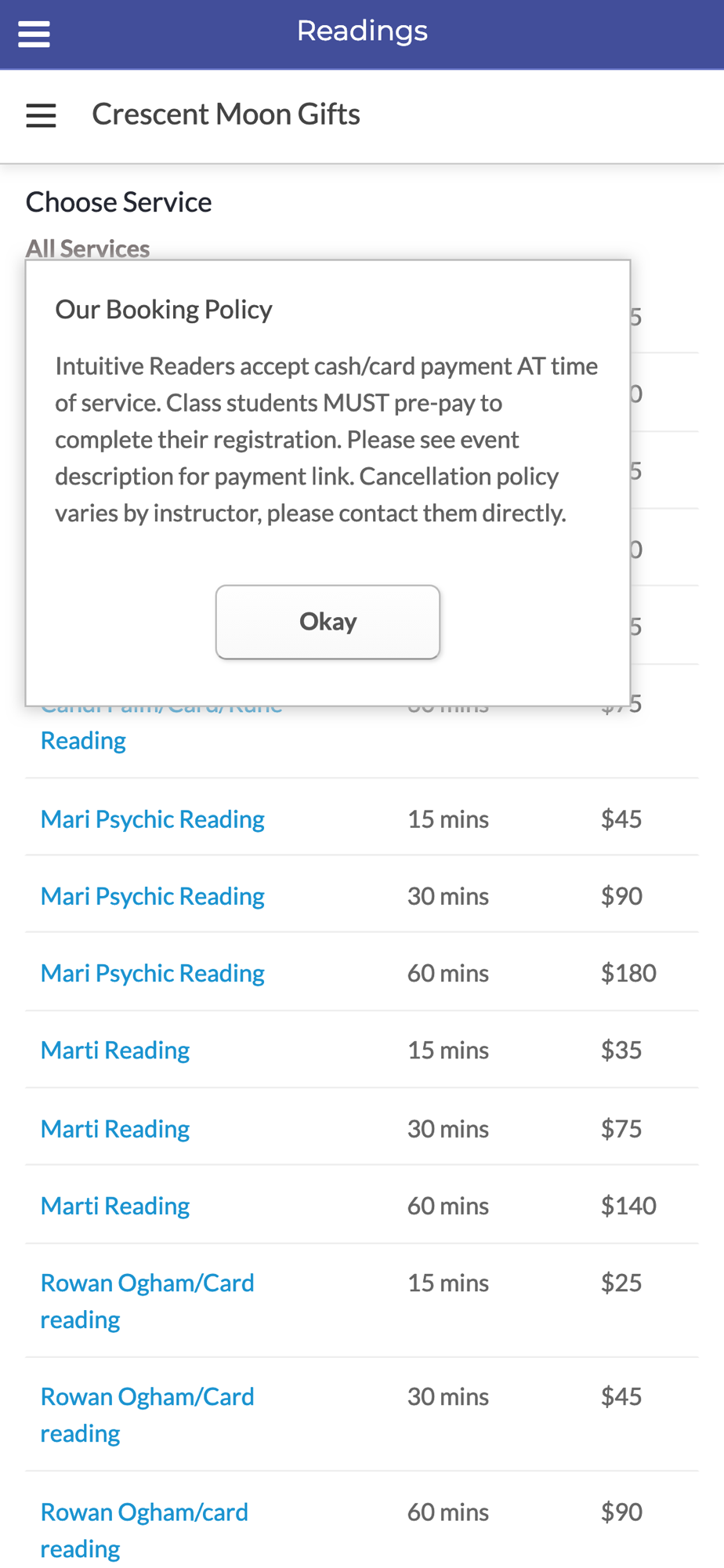Dismiss the booking policy with Okay
The image size is (724, 1568).
click(328, 622)
